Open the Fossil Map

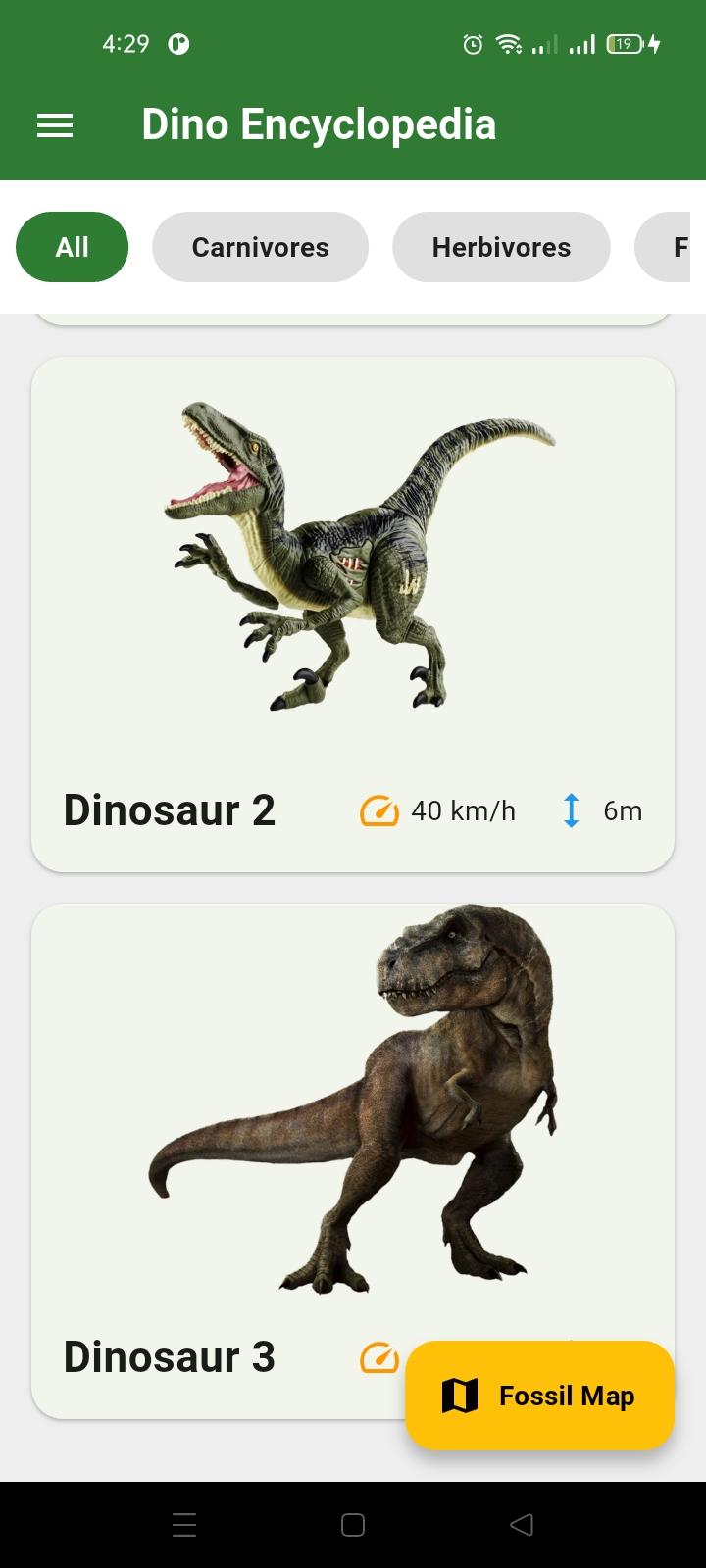[x=539, y=1396]
